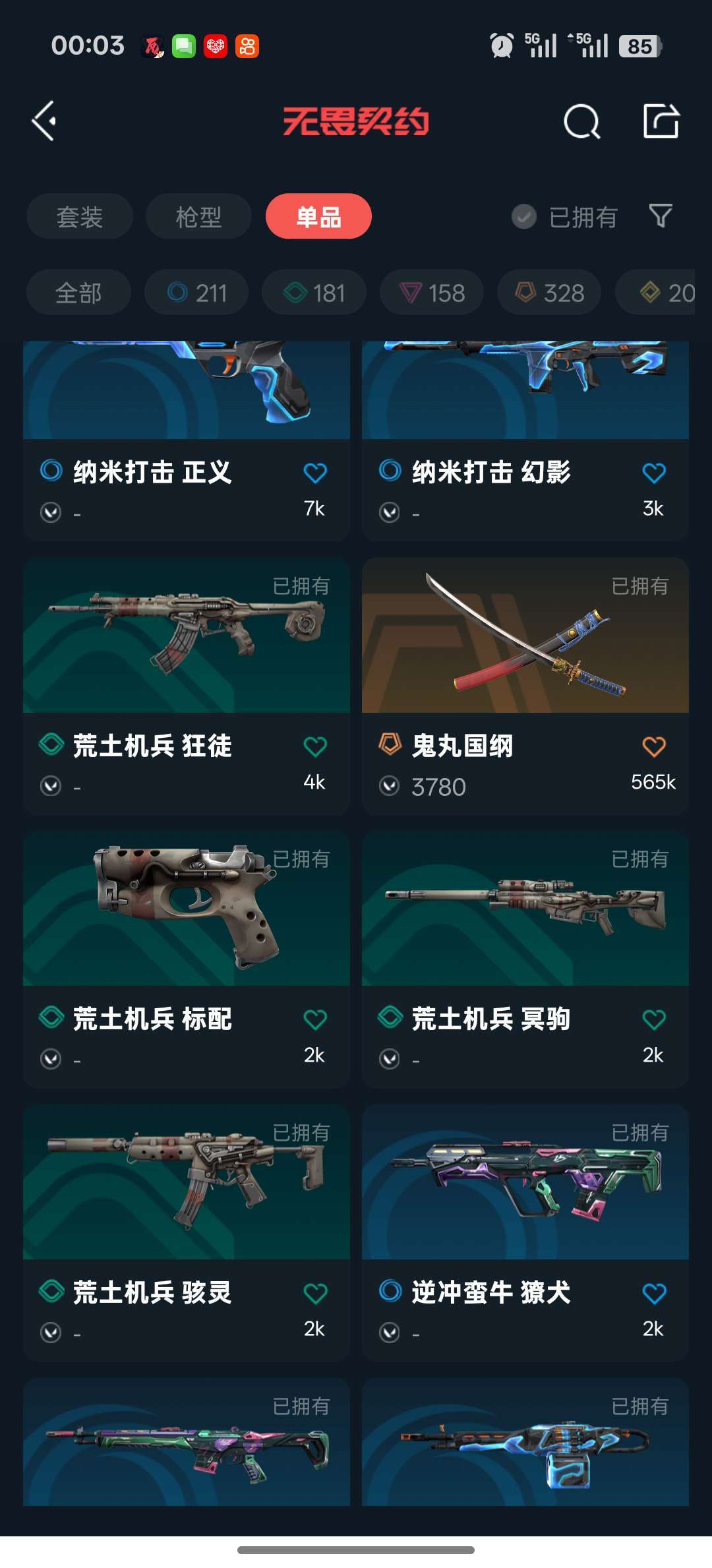Go back using the top-left arrow
712x1568 pixels.
point(45,121)
